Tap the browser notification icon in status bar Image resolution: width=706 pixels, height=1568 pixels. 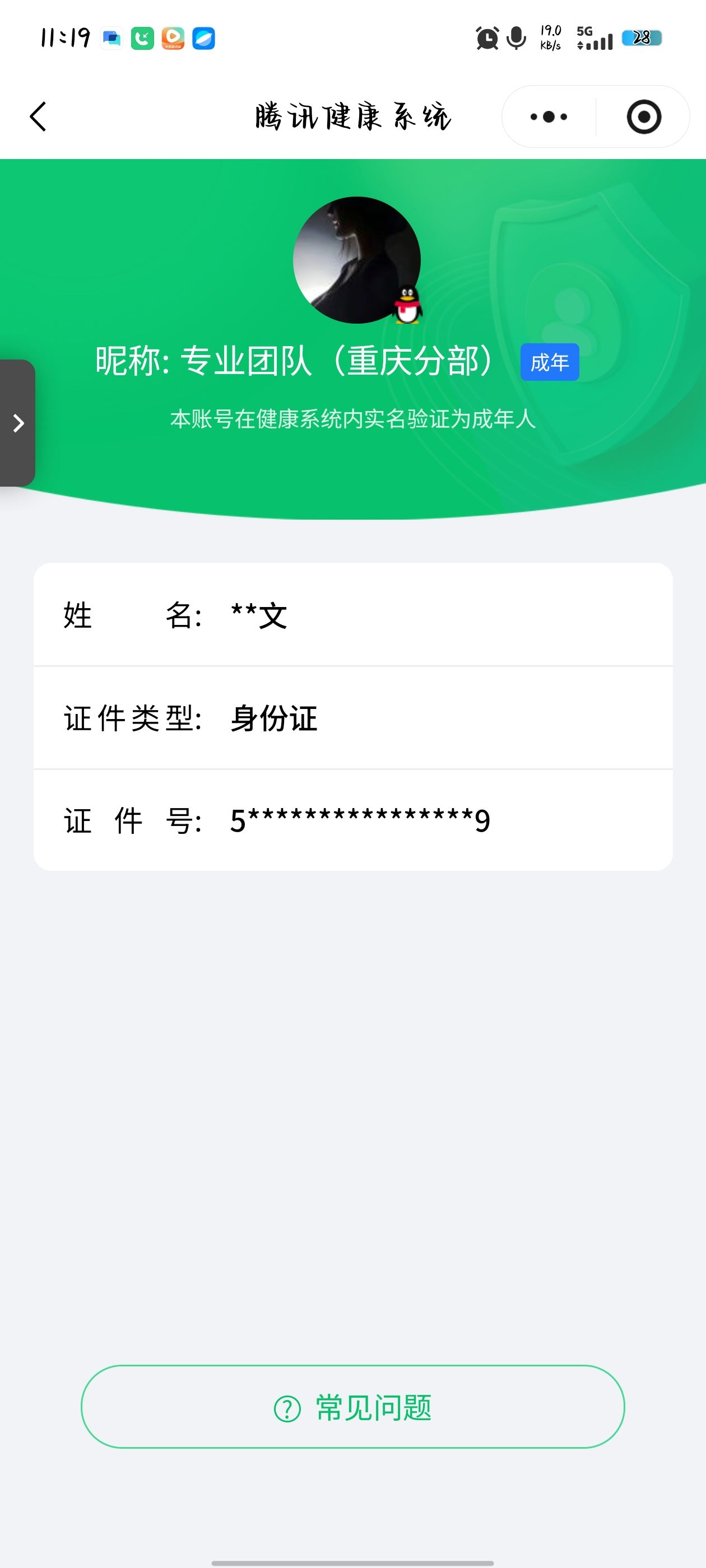[204, 40]
